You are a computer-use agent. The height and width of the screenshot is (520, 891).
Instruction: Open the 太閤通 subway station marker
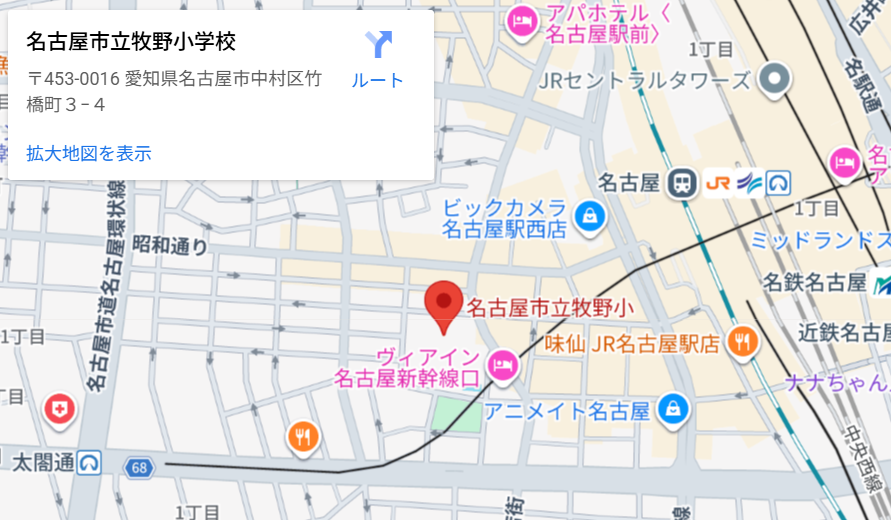coord(89,462)
